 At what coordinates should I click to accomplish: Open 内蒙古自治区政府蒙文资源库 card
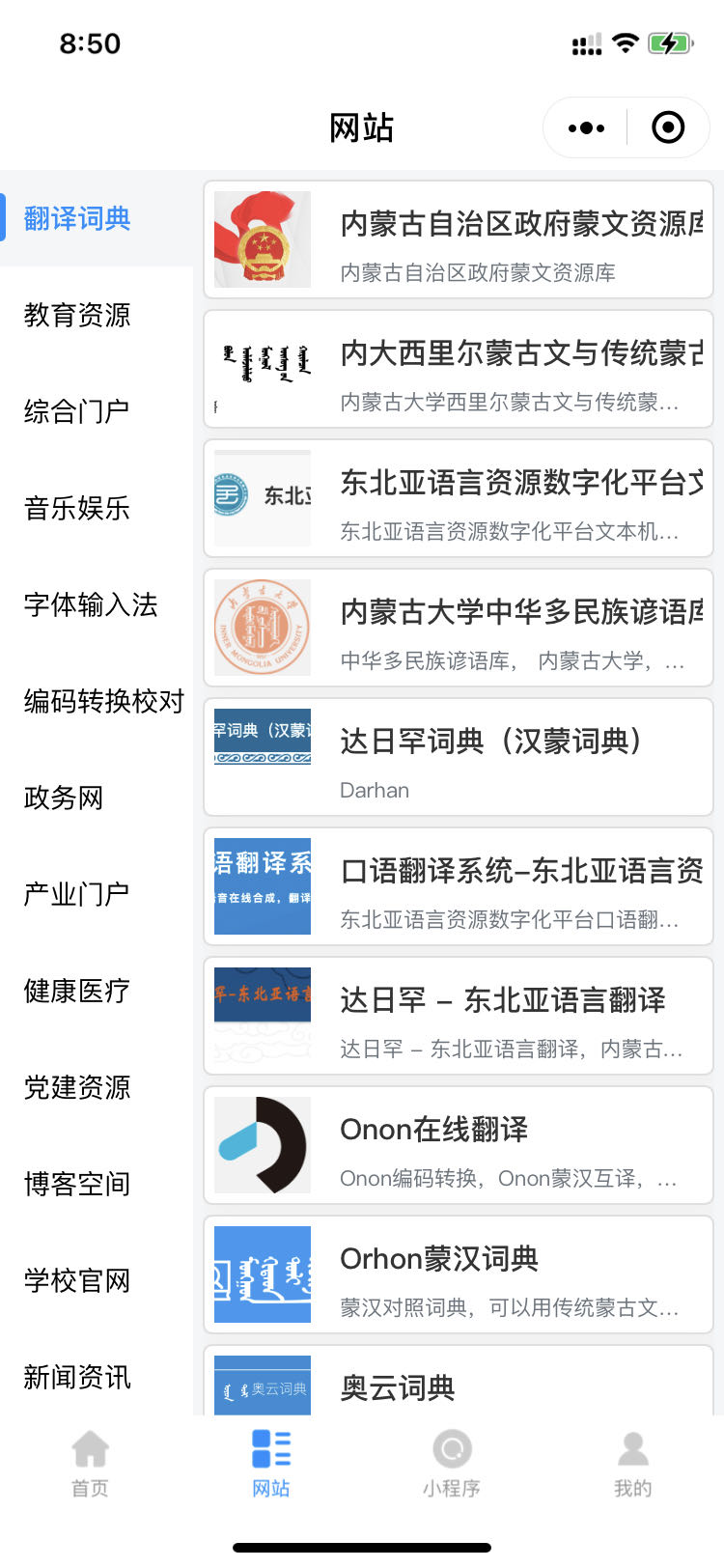pos(459,239)
